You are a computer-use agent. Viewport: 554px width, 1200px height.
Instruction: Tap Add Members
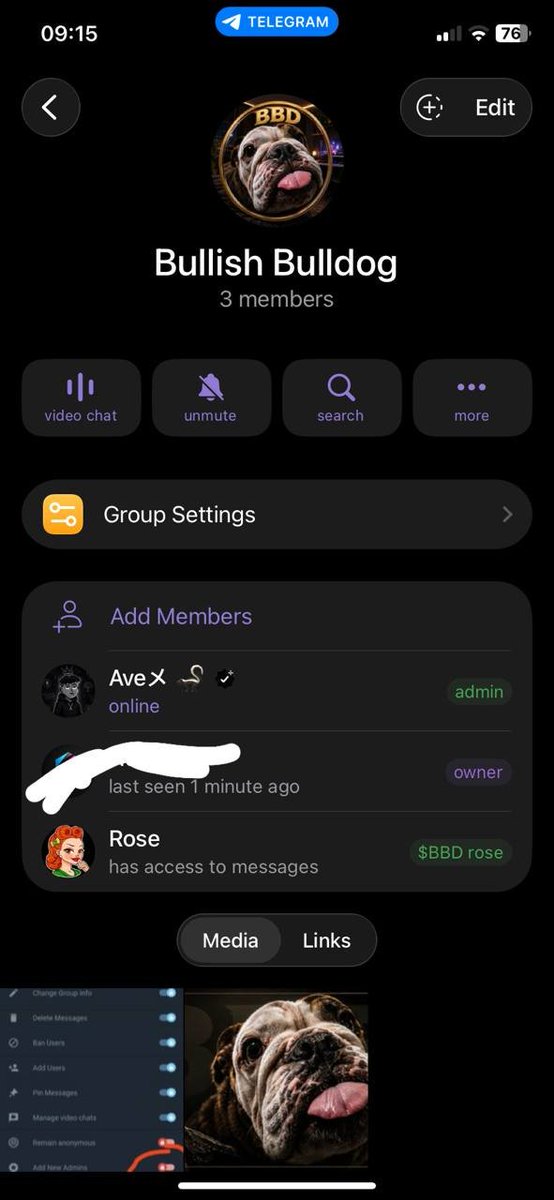coord(277,616)
